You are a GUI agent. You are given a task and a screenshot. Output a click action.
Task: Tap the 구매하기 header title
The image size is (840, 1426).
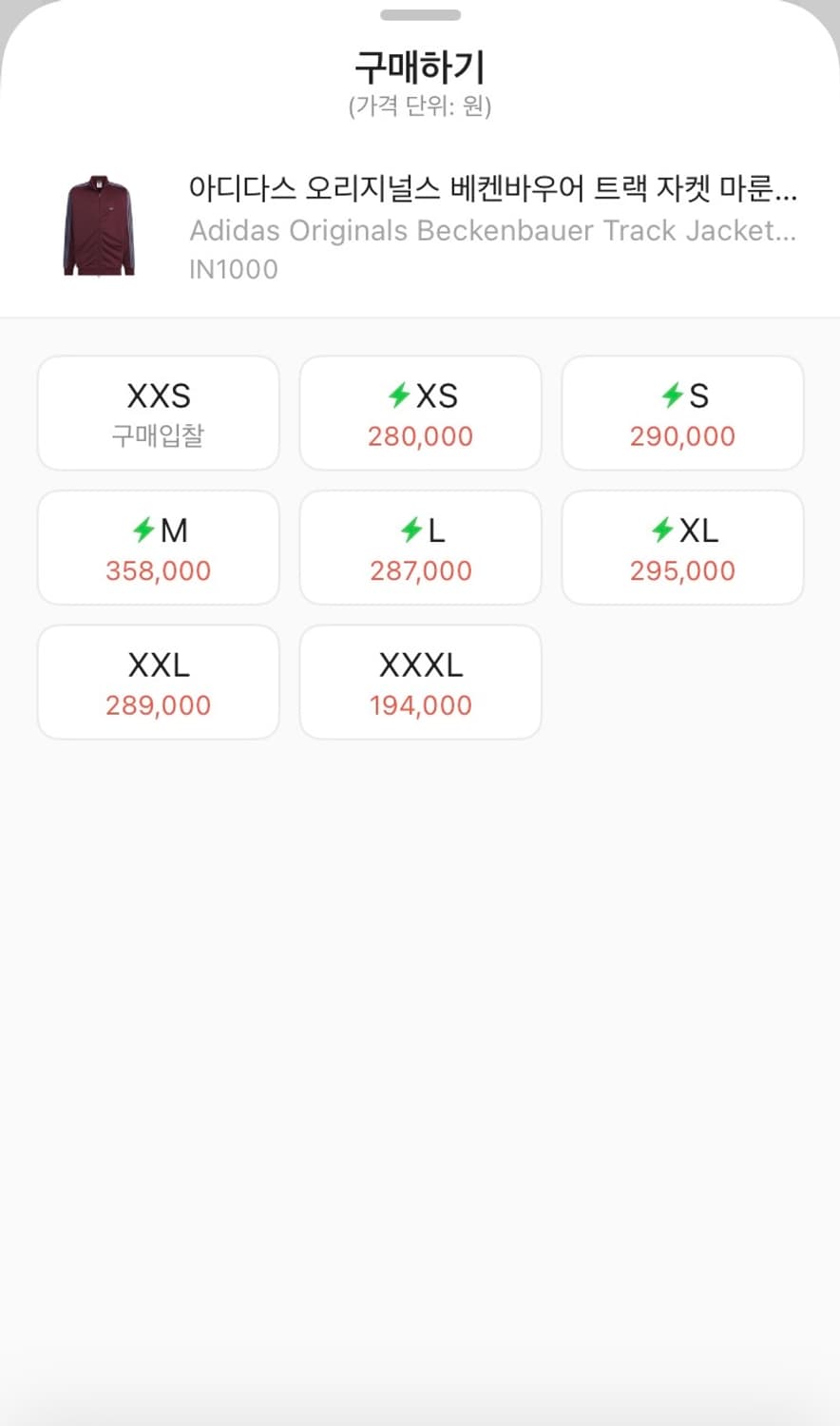(420, 67)
